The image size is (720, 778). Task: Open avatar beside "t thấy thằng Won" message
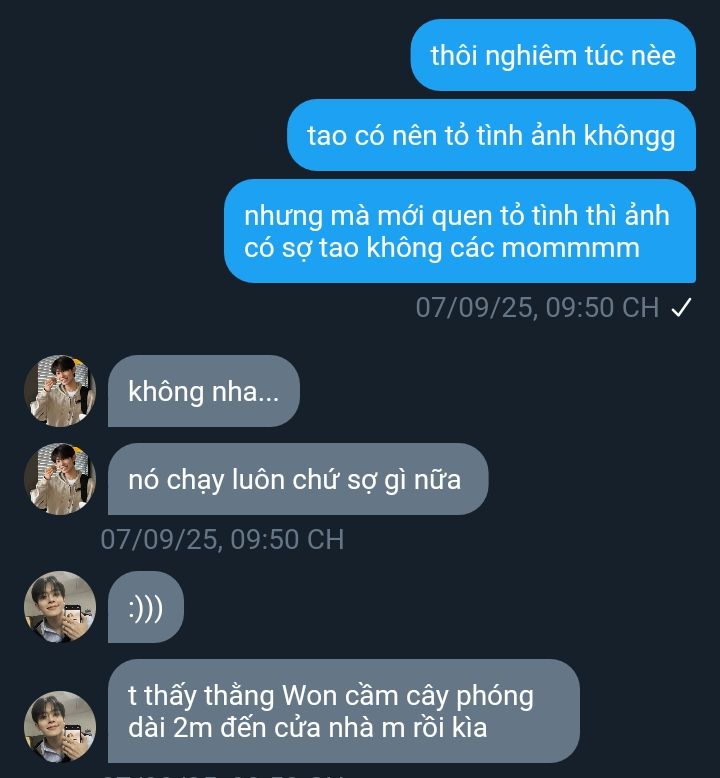(60, 726)
